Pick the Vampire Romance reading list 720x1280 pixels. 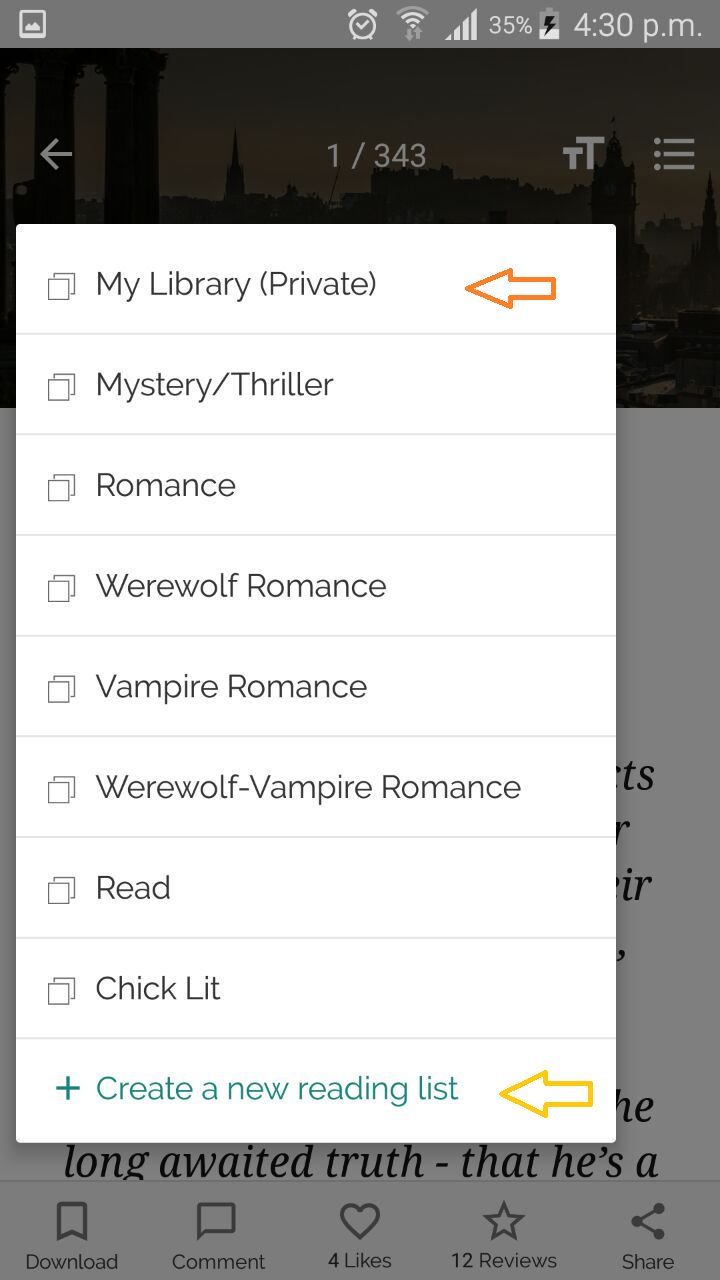231,687
